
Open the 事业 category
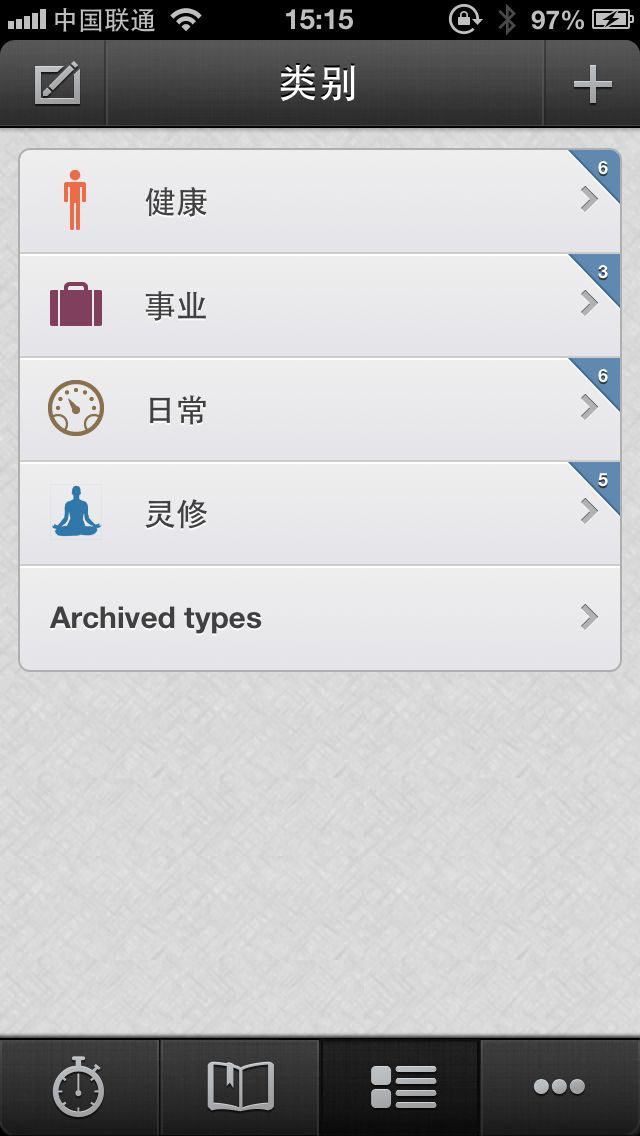320,305
